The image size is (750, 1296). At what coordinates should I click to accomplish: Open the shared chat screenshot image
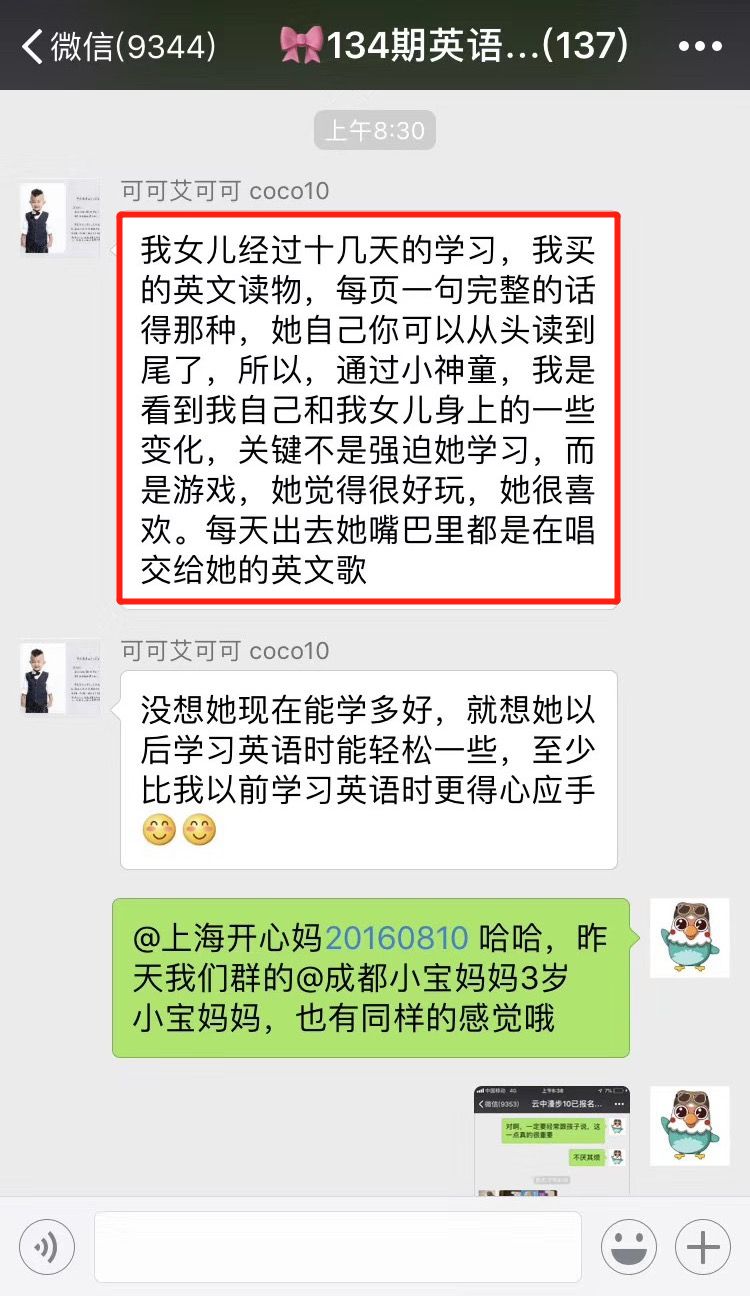pos(551,1141)
